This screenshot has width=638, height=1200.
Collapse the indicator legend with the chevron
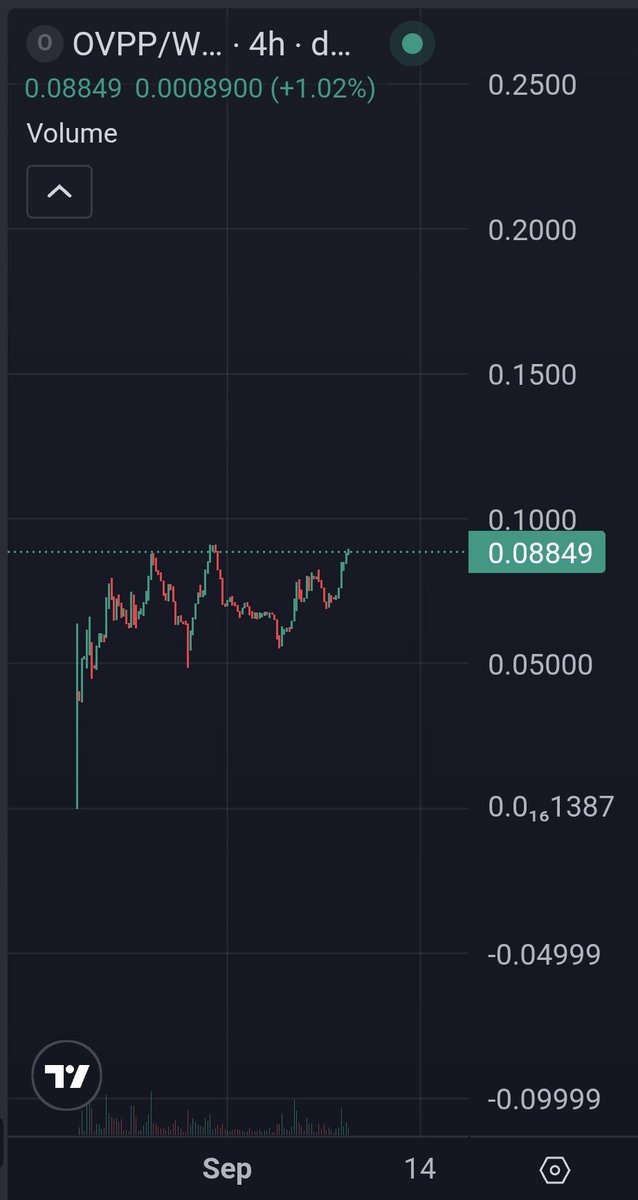59,191
